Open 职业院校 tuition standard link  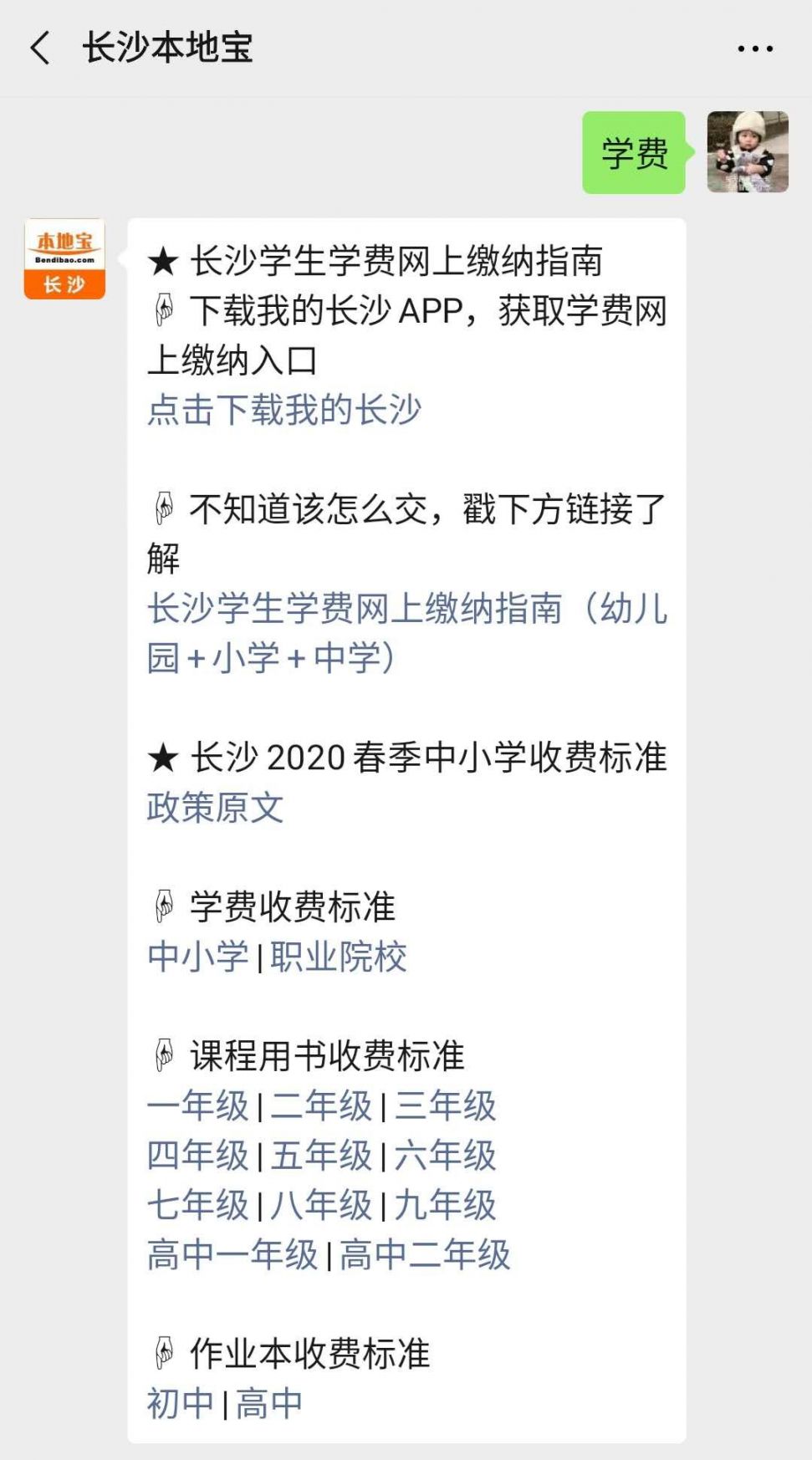[339, 956]
